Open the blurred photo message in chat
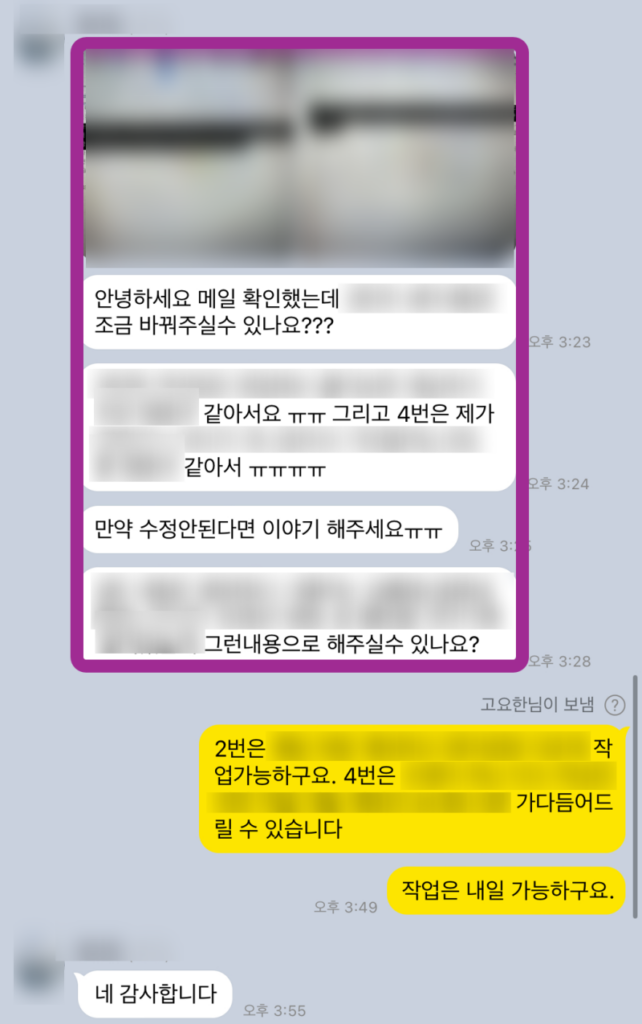The height and width of the screenshot is (1024, 642). 299,159
